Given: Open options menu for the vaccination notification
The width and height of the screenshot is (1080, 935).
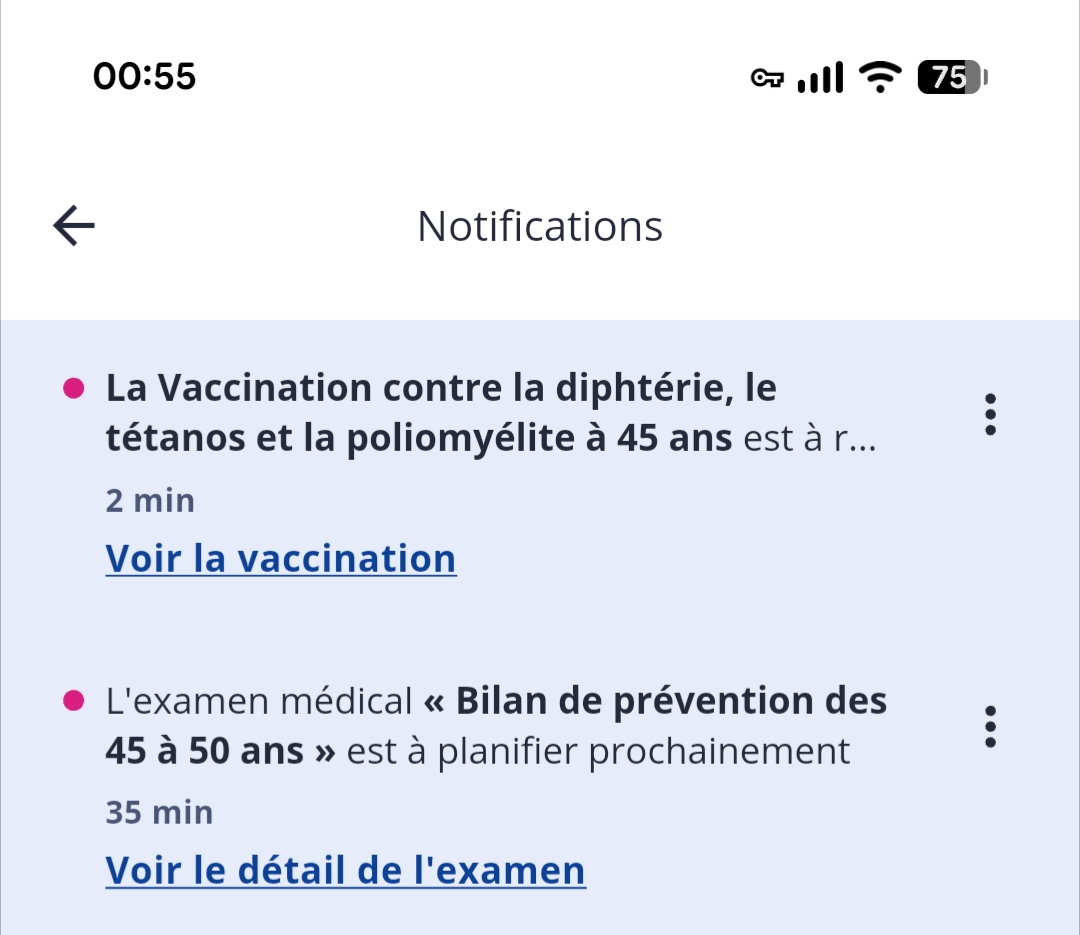Looking at the screenshot, I should click(x=990, y=414).
